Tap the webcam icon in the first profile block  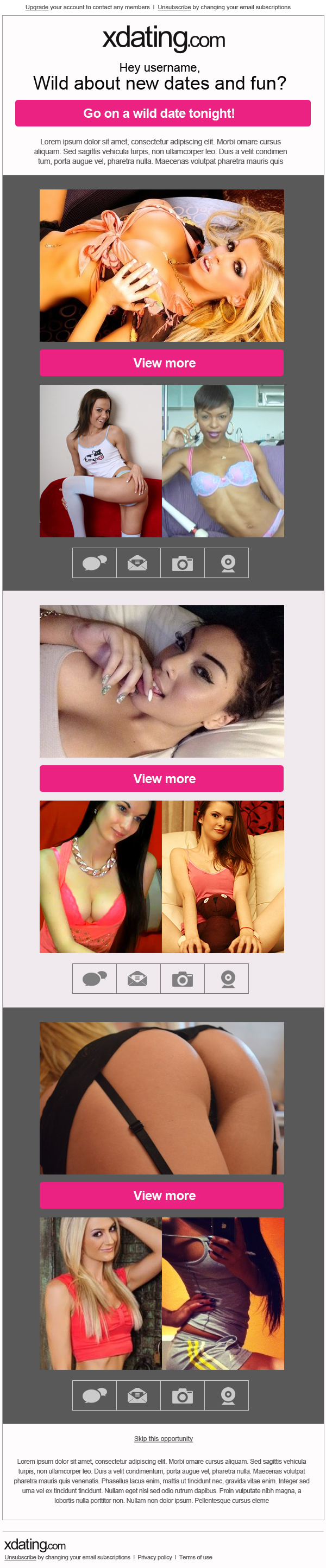click(227, 562)
